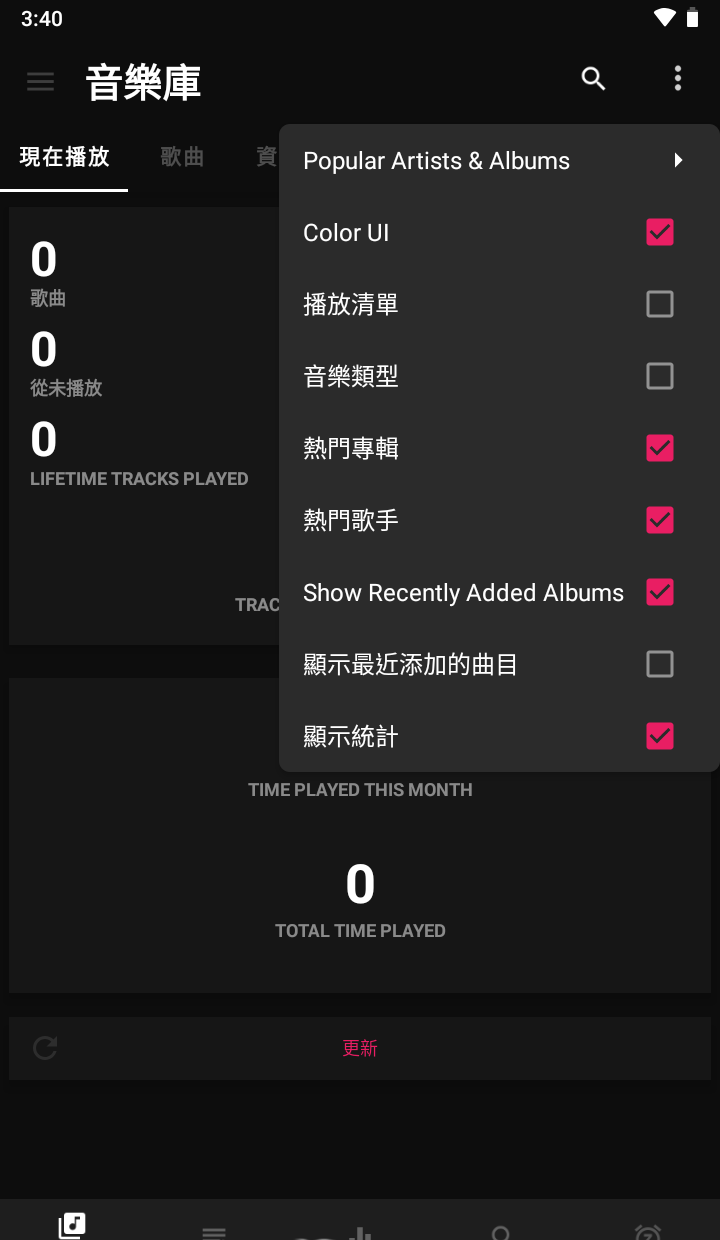Open Popular Artists & Albums submenu

(x=497, y=161)
